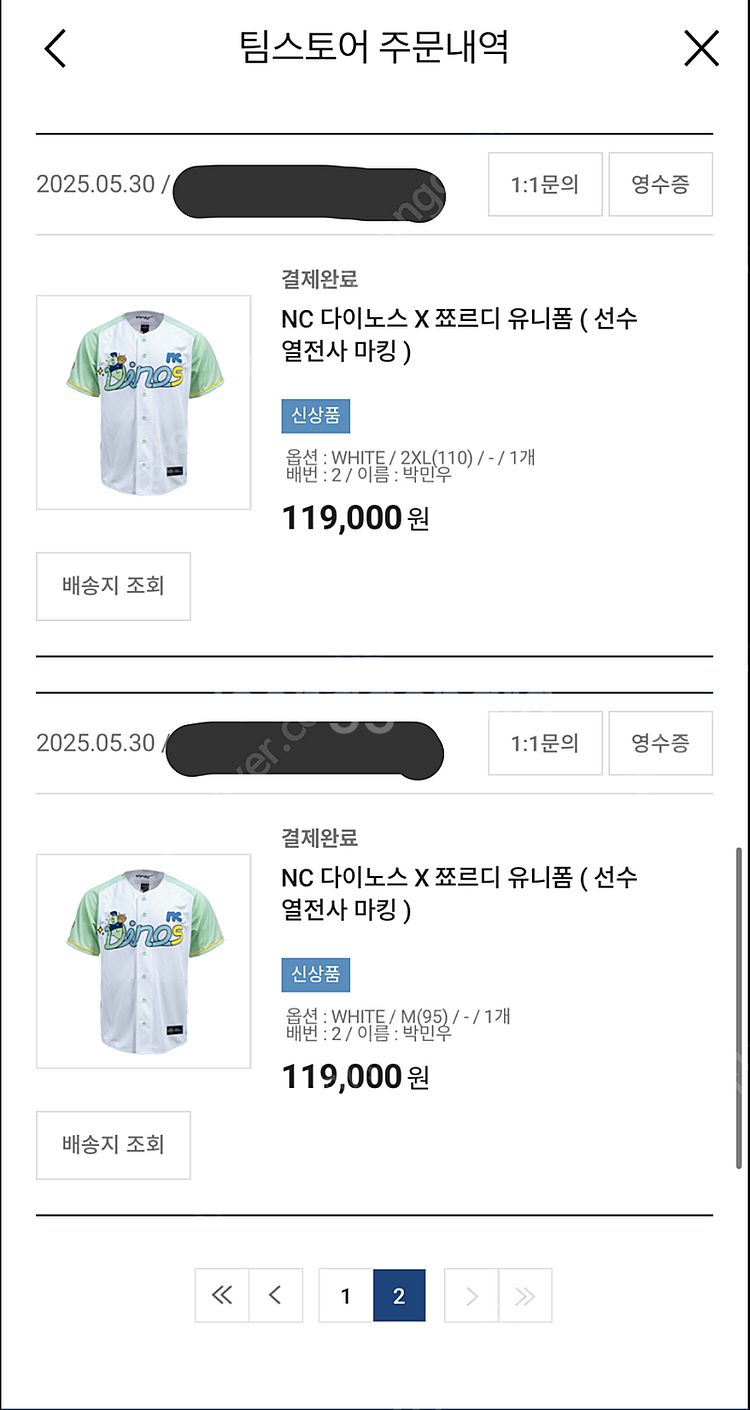This screenshot has height=1410, width=750.
Task: Check 배송지 조회 for the M(95) order
Action: tap(113, 1145)
